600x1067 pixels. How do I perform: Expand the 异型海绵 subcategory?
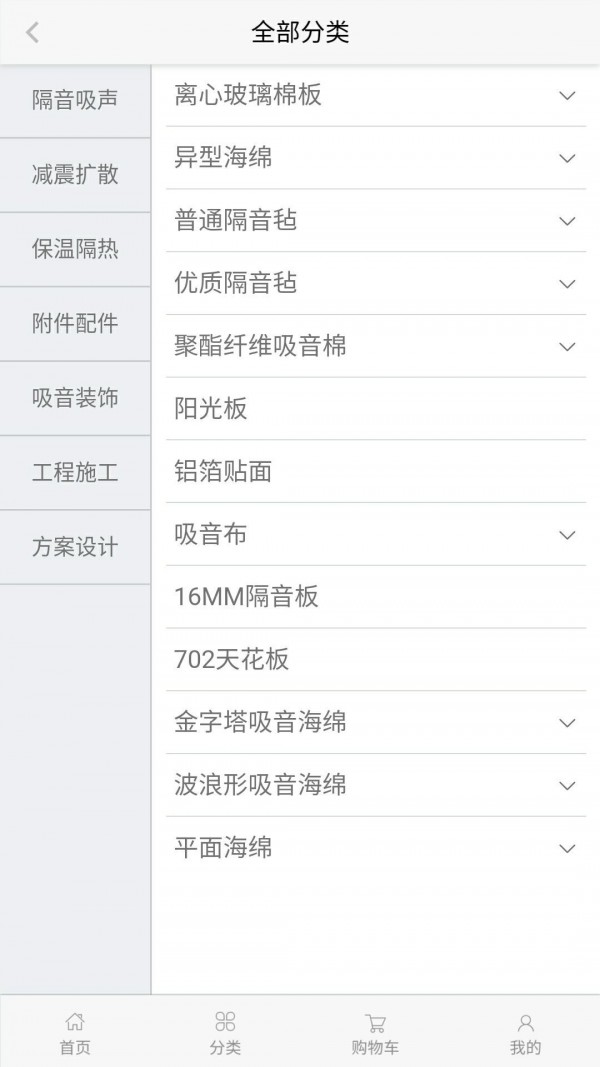click(567, 158)
